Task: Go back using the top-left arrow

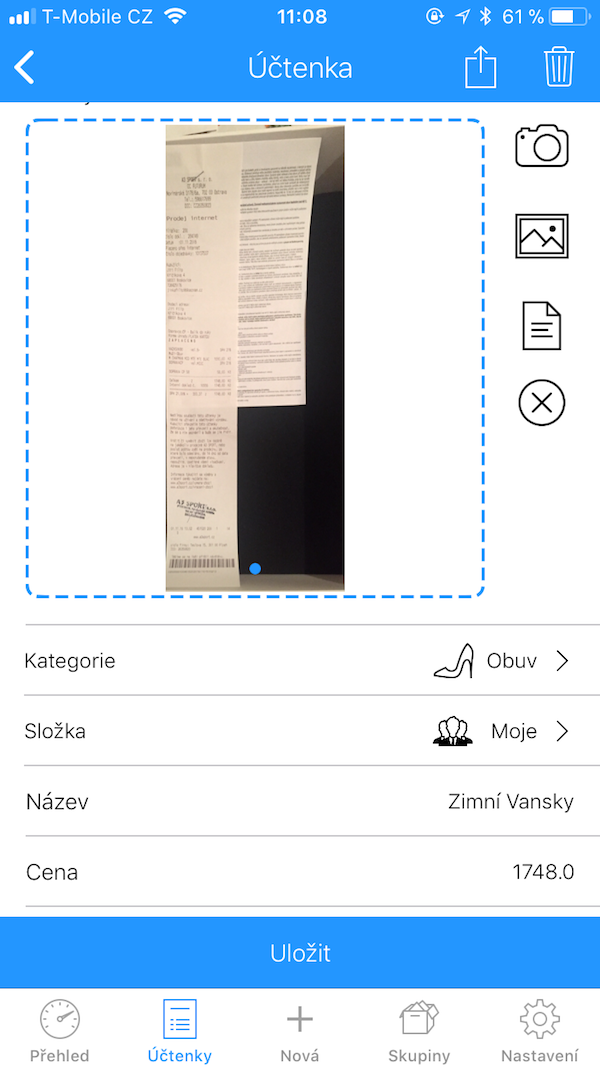Action: click(26, 68)
